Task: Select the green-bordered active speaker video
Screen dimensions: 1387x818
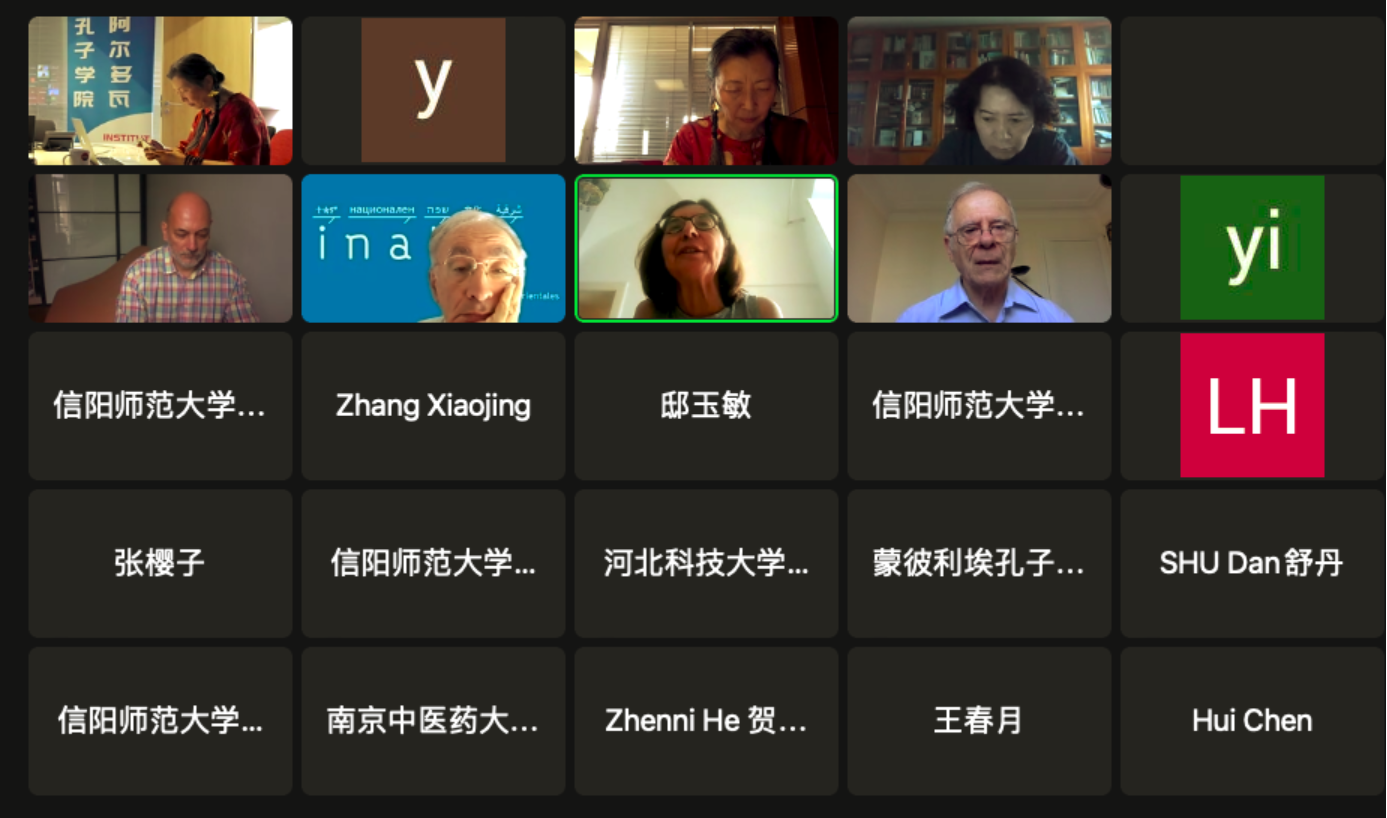Action: [706, 248]
